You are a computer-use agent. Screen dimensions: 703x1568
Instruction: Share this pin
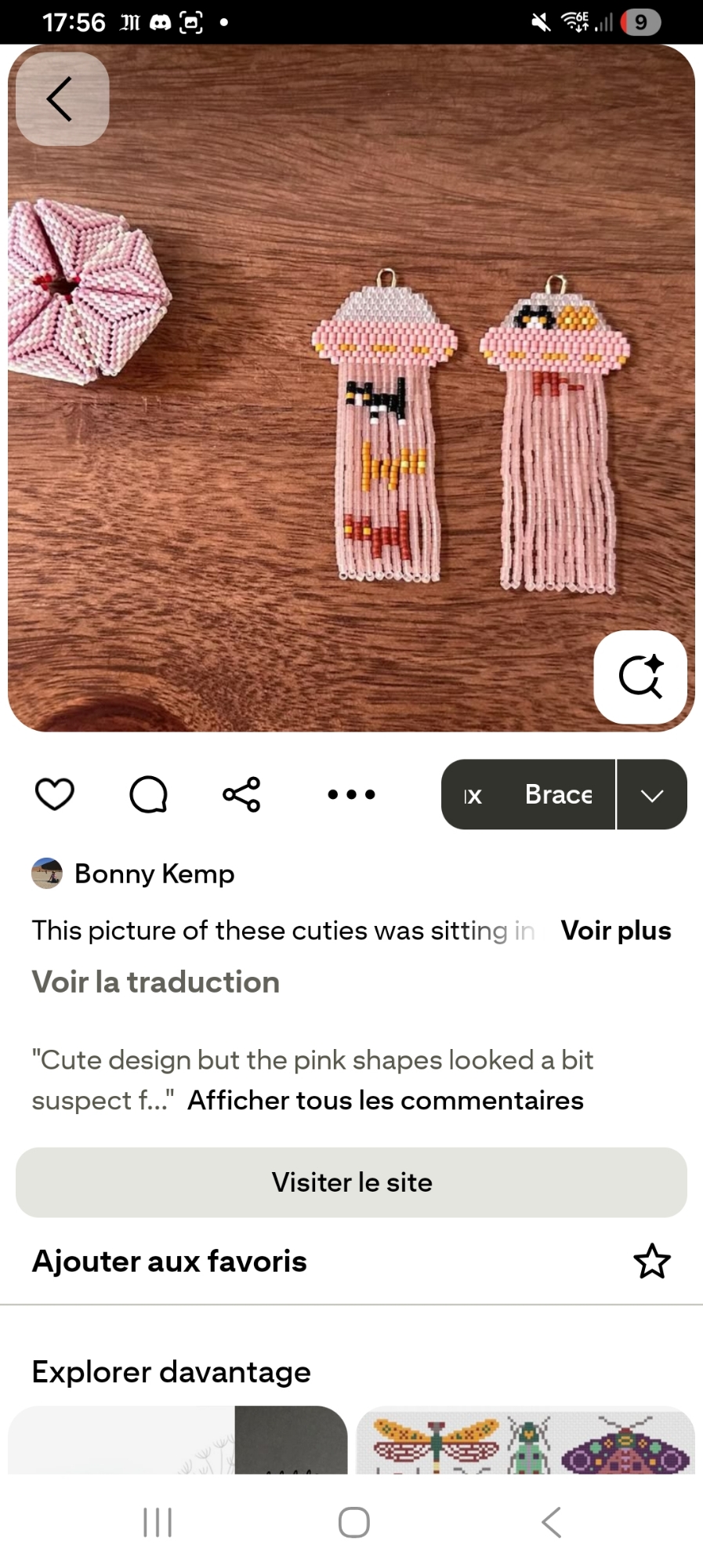tap(241, 794)
